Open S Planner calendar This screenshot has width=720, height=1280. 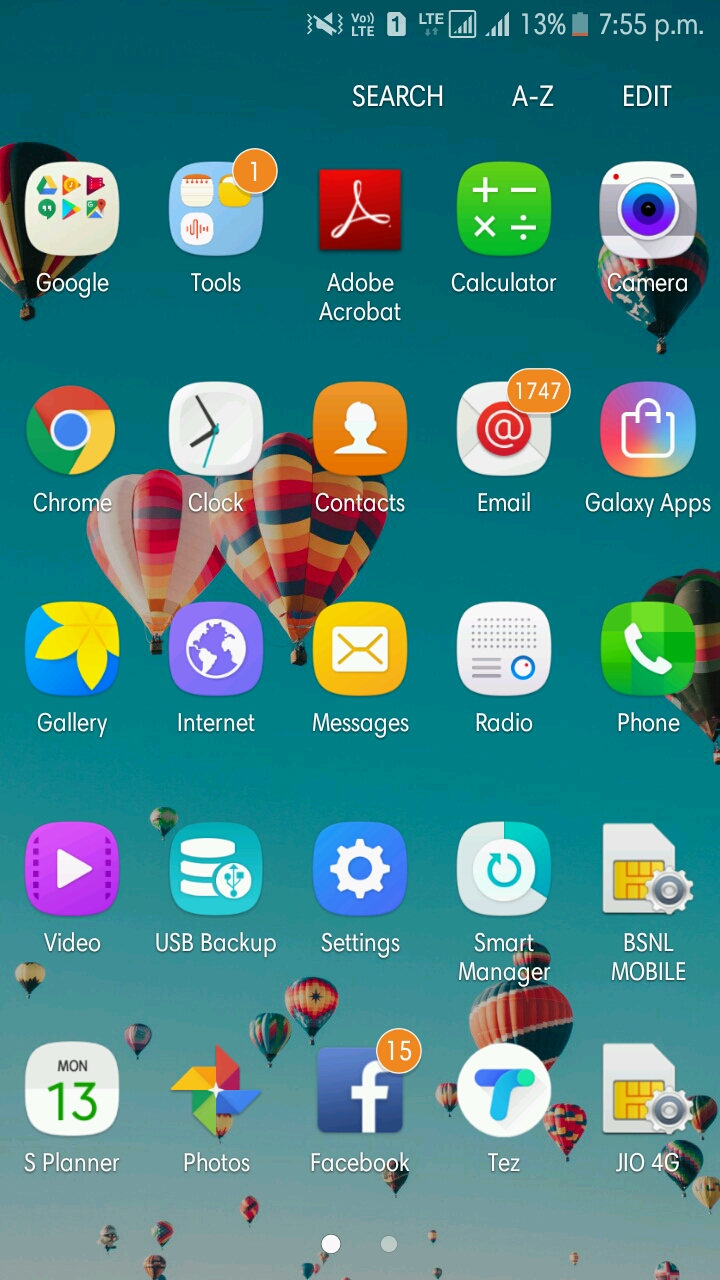[72, 1090]
